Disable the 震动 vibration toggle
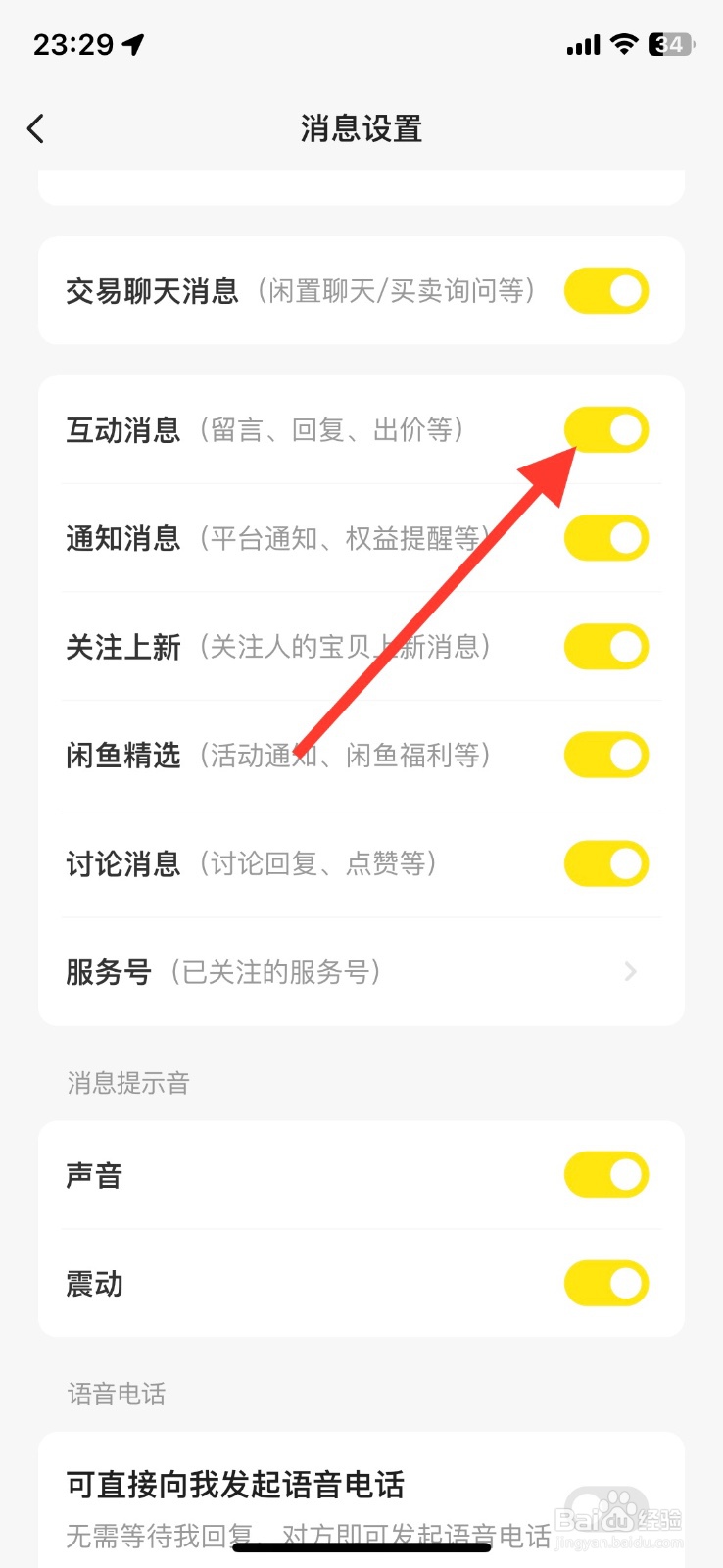Image resolution: width=723 pixels, height=1568 pixels. (x=606, y=1283)
